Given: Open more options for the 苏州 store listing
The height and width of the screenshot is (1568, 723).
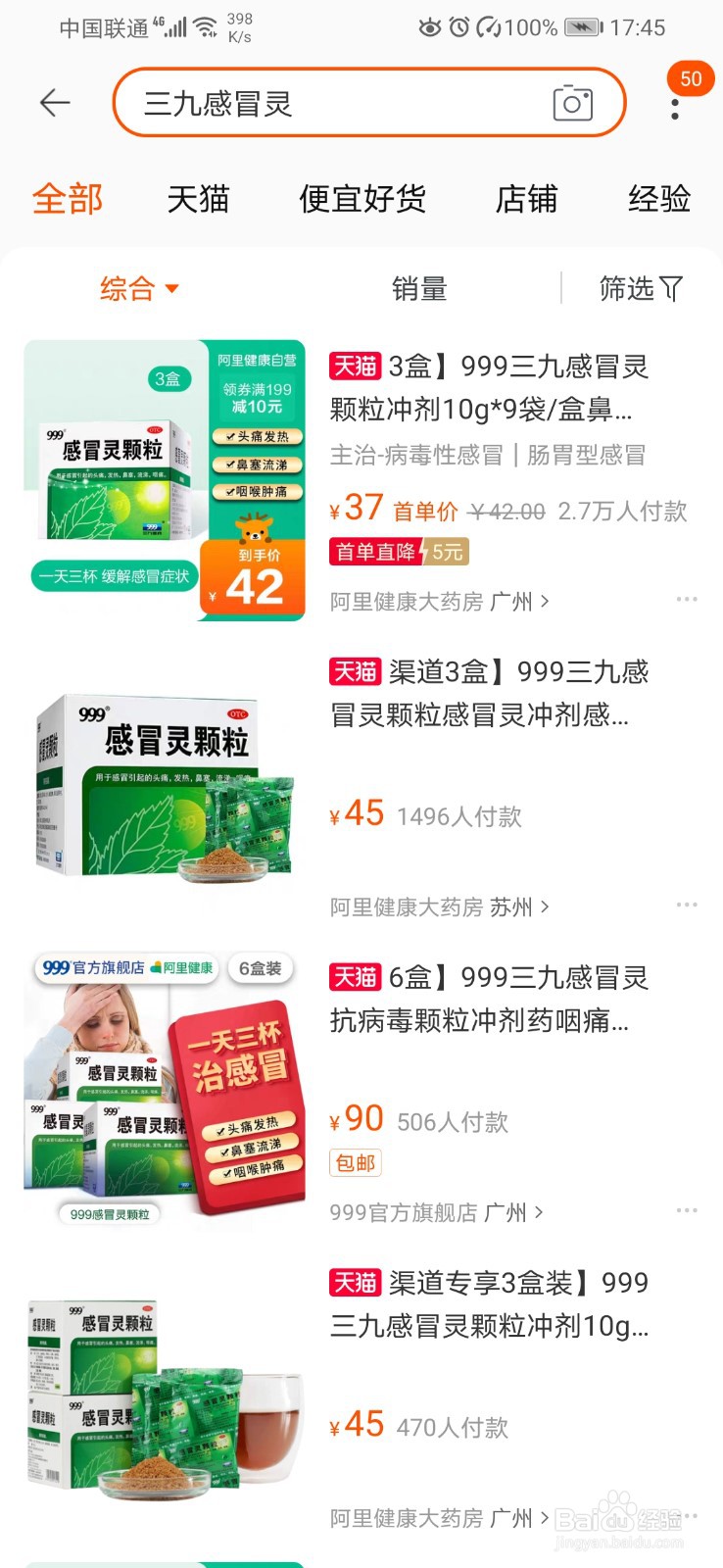Looking at the screenshot, I should (x=686, y=905).
